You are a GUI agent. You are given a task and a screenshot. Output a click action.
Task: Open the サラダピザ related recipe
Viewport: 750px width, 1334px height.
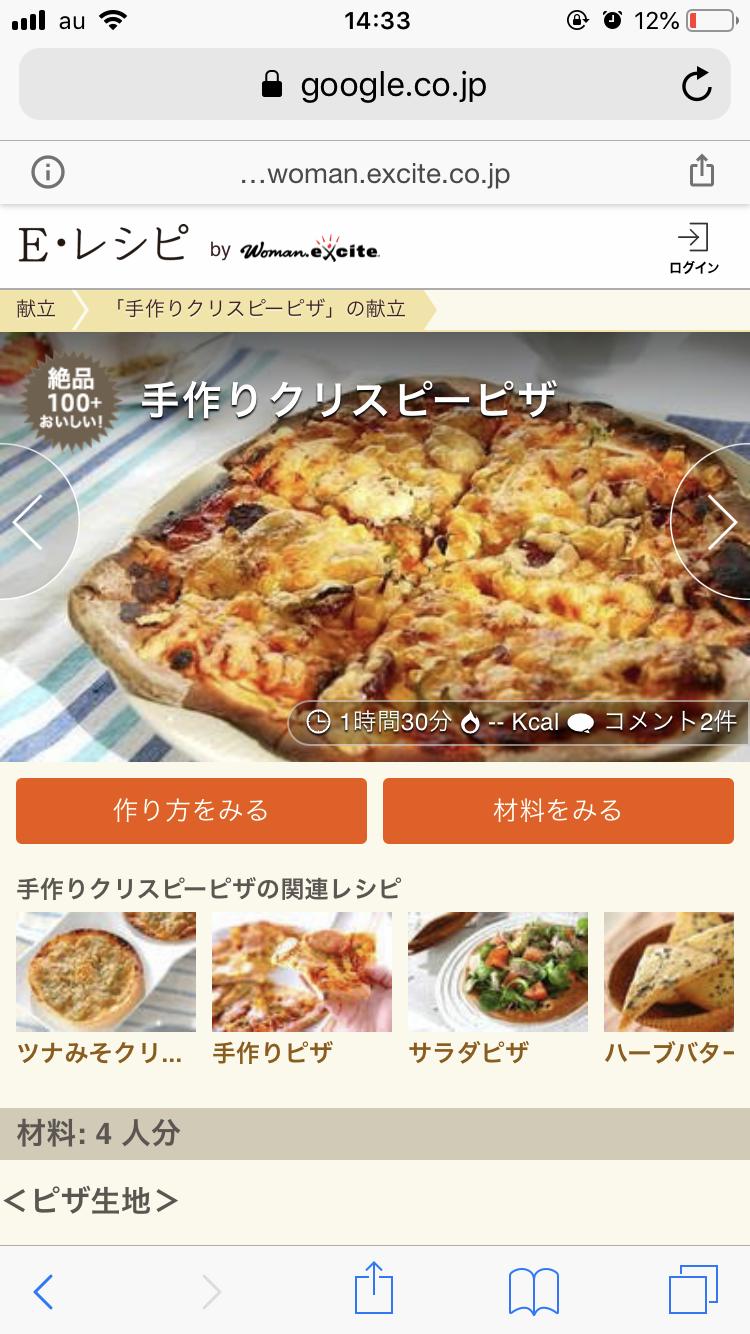coord(497,988)
